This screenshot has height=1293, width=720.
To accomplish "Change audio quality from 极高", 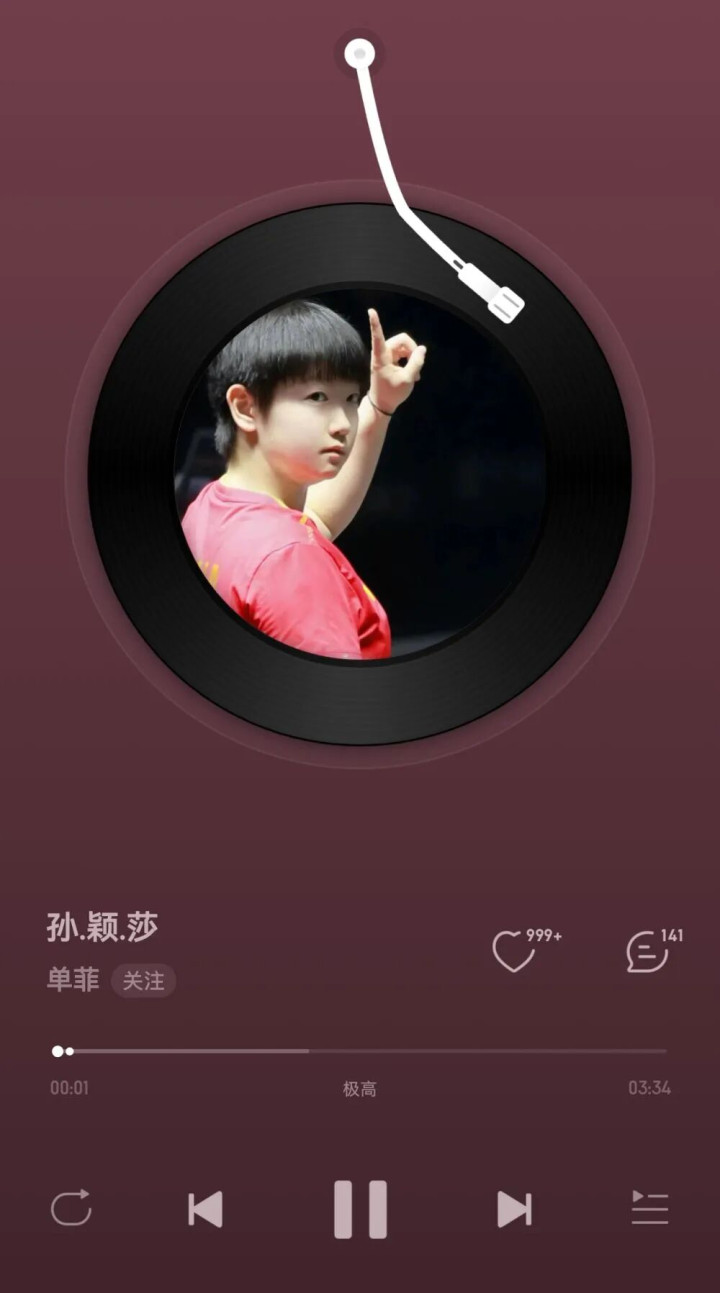I will coord(360,1089).
